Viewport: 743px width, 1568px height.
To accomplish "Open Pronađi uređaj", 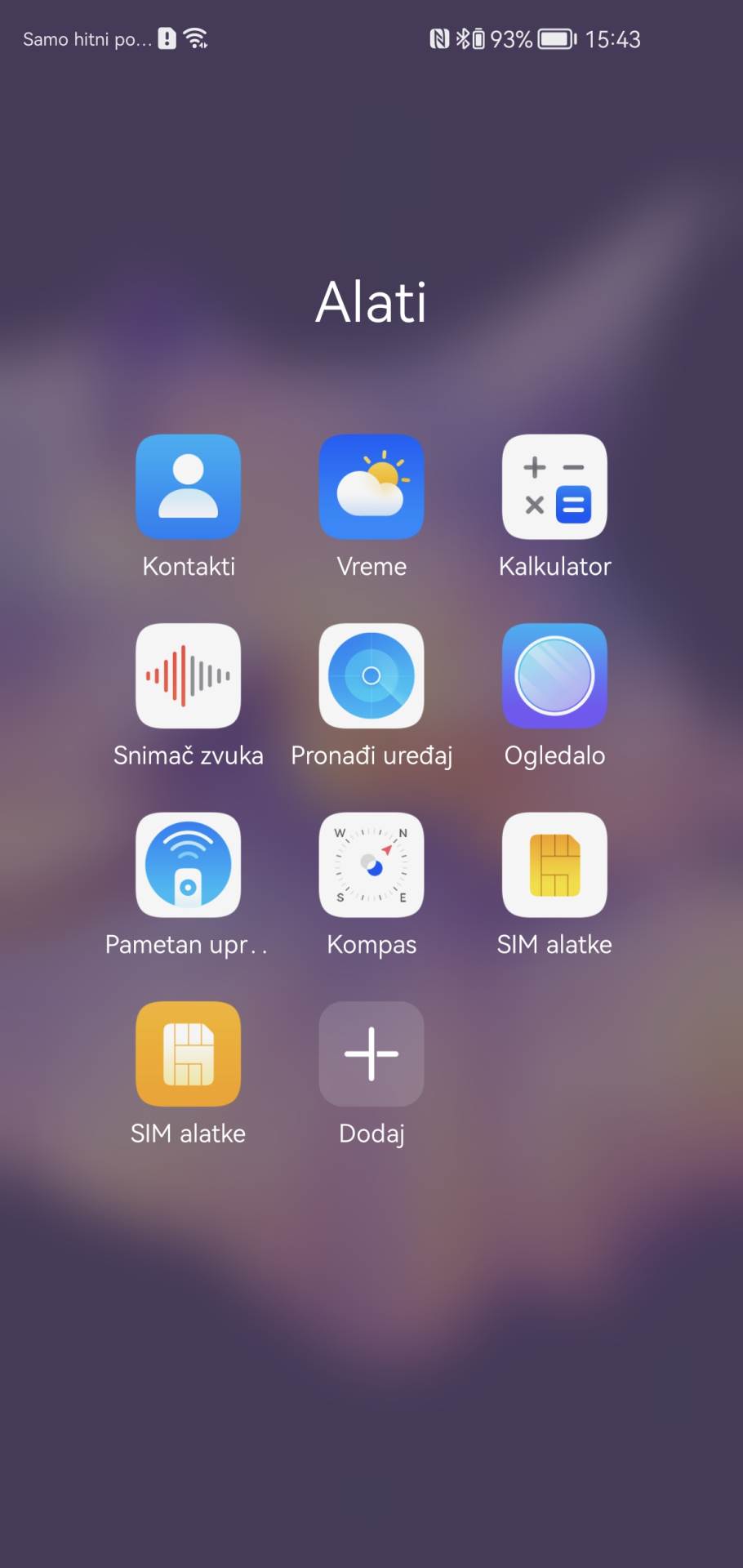I will pyautogui.click(x=371, y=676).
